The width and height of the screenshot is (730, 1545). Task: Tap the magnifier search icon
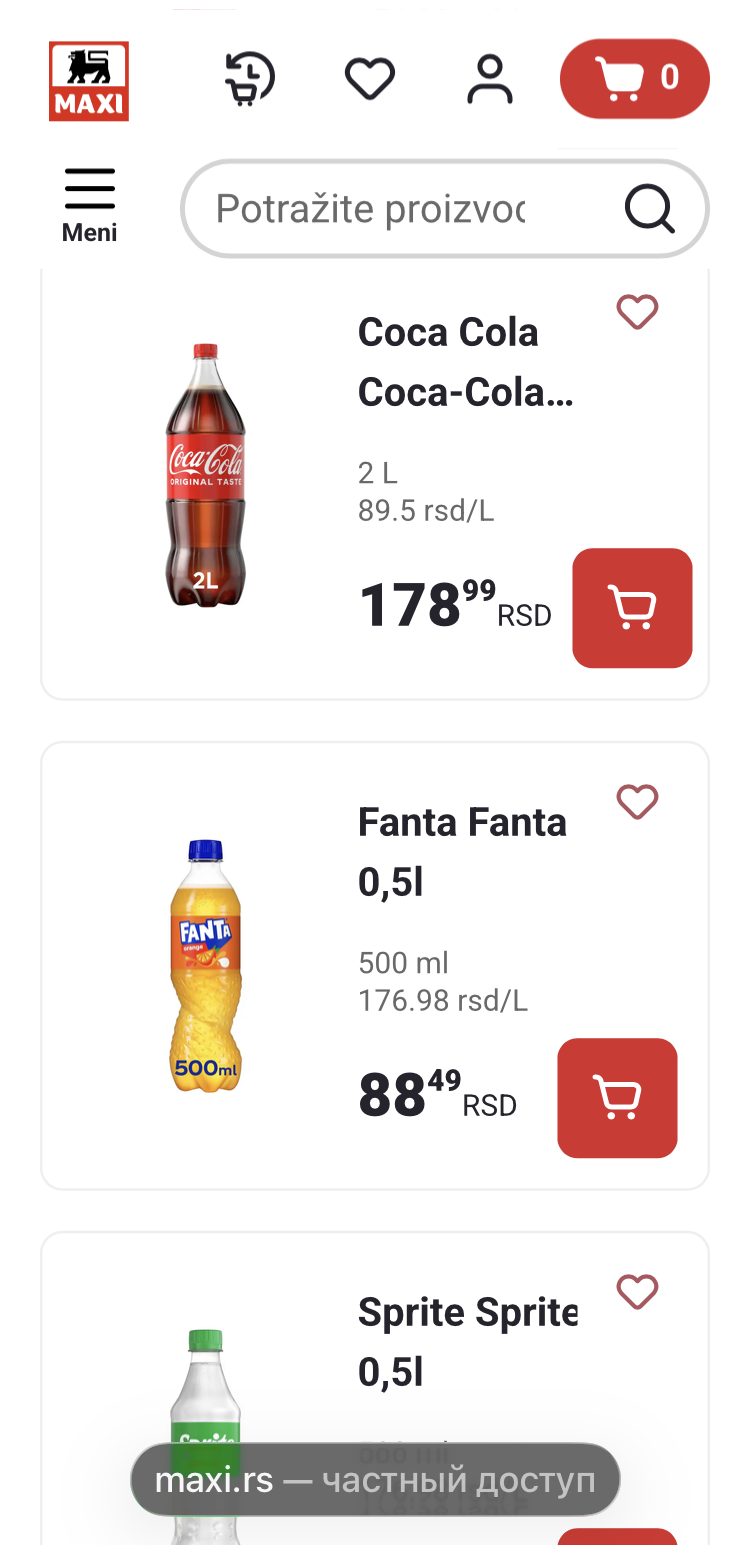coord(650,209)
